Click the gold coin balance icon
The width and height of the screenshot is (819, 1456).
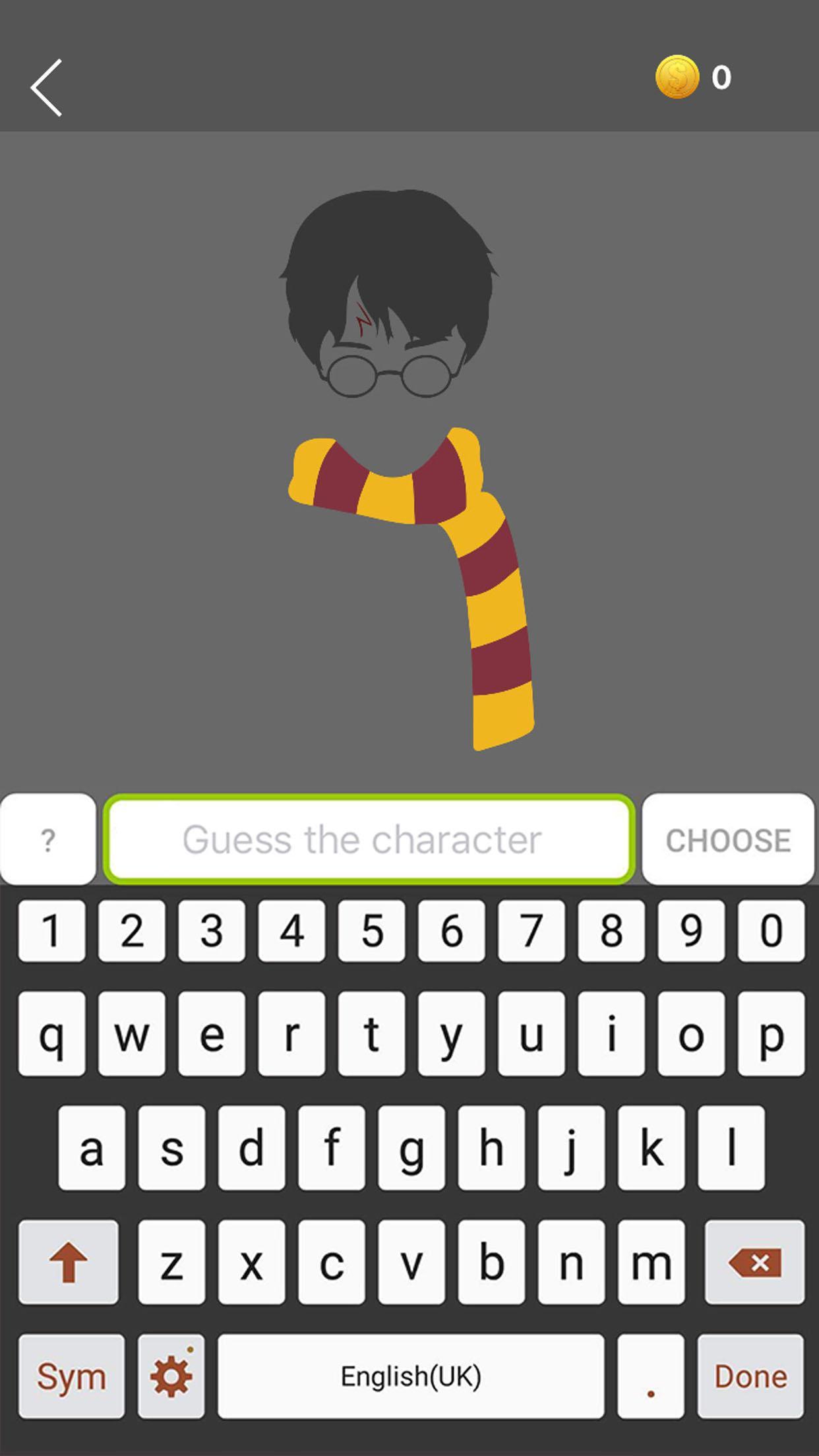(x=674, y=77)
